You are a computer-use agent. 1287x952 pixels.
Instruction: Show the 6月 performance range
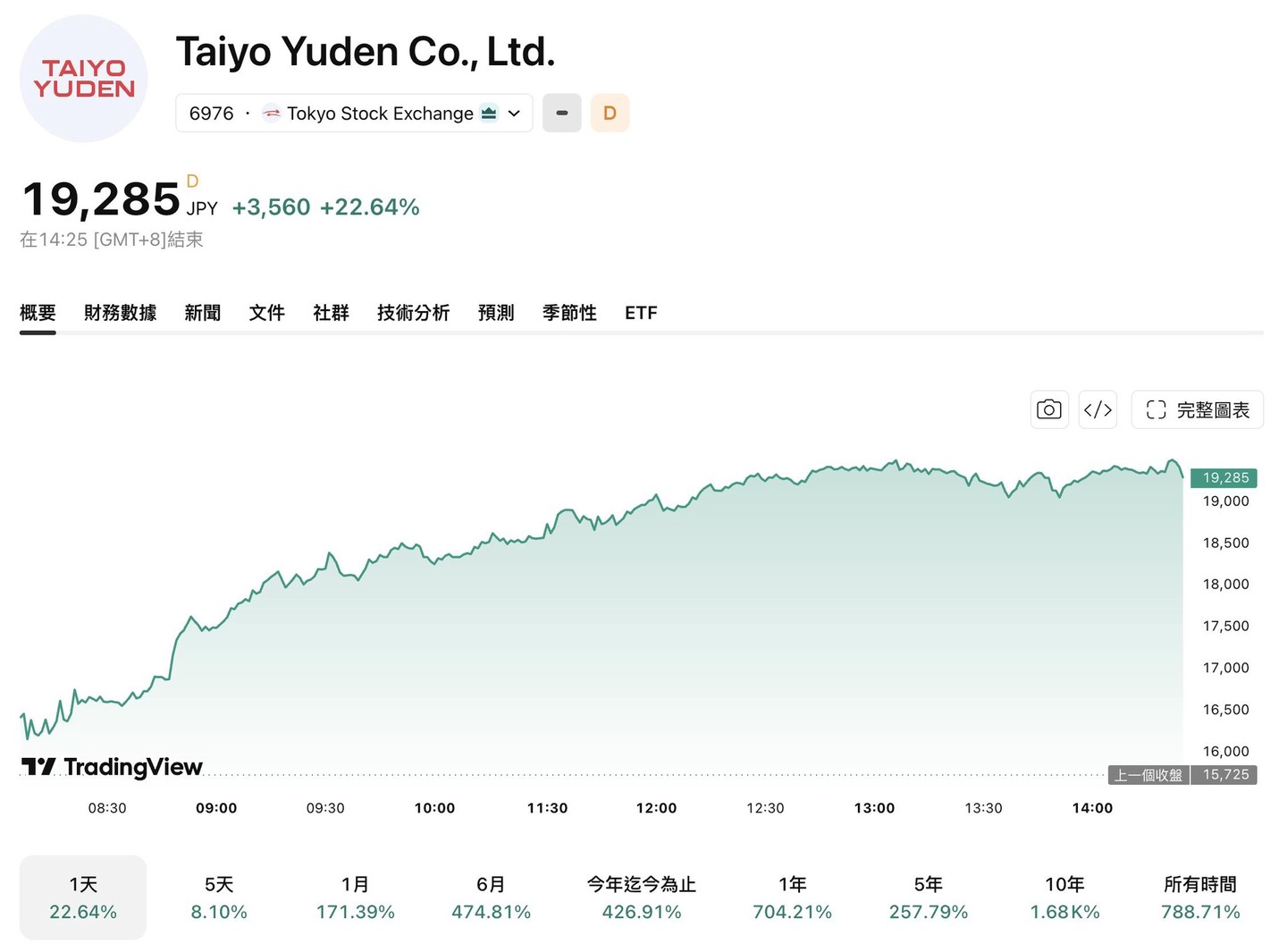[x=491, y=897]
